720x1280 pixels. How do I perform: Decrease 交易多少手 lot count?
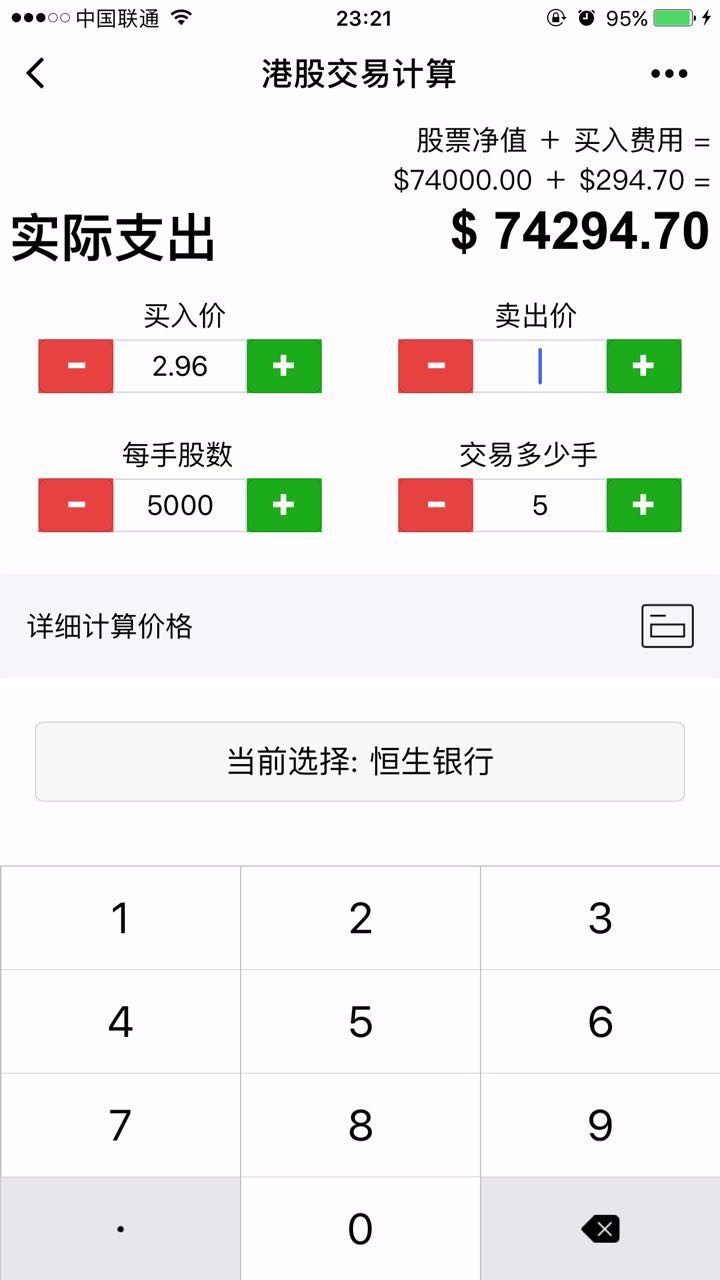click(436, 505)
